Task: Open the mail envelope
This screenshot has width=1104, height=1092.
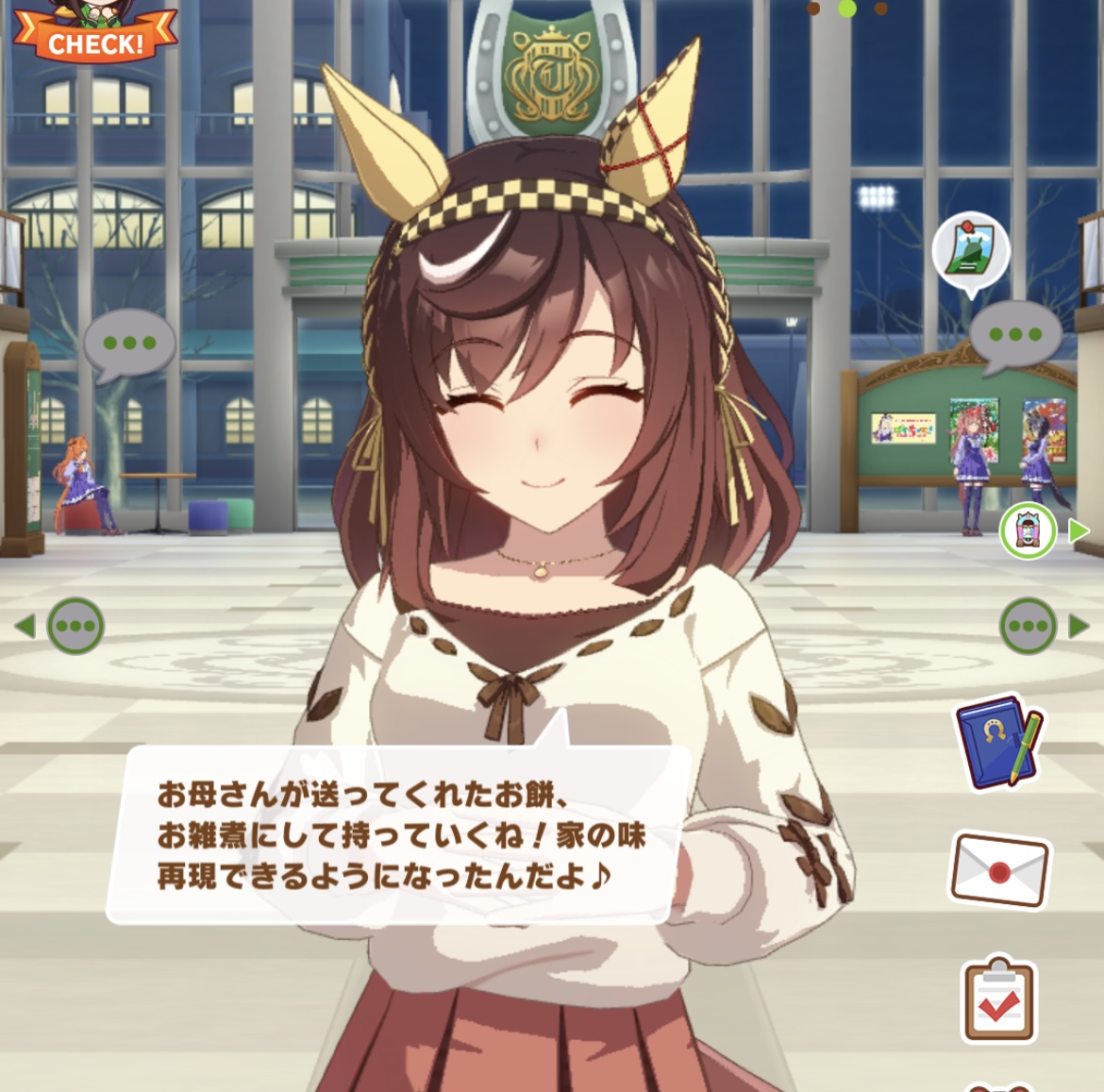Action: tap(998, 869)
